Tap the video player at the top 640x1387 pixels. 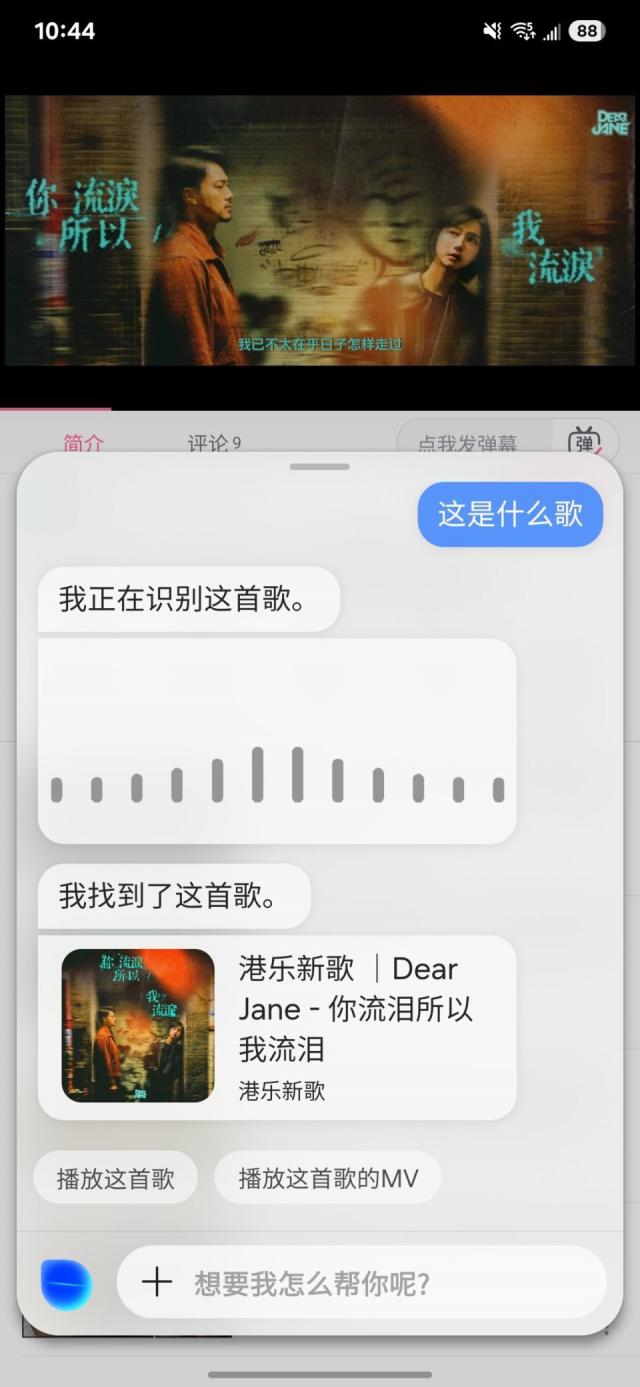[x=320, y=230]
